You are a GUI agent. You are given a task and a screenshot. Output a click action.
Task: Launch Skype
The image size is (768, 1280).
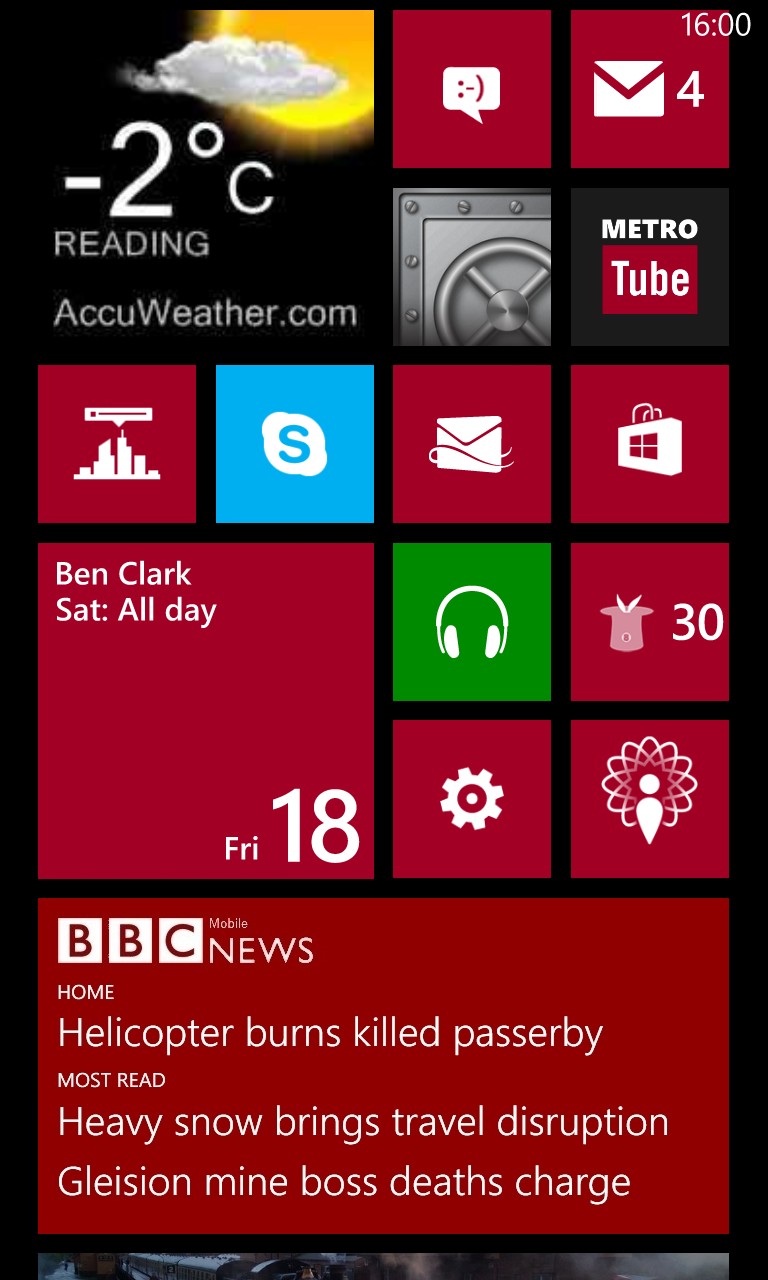(295, 444)
